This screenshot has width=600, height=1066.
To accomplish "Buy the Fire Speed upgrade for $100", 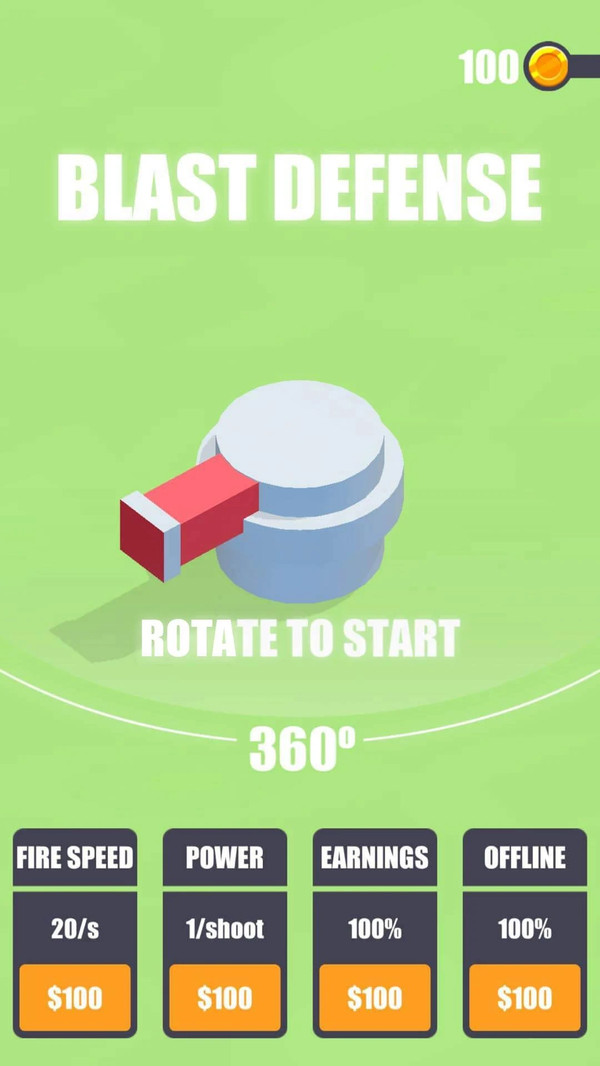I will pos(75,997).
